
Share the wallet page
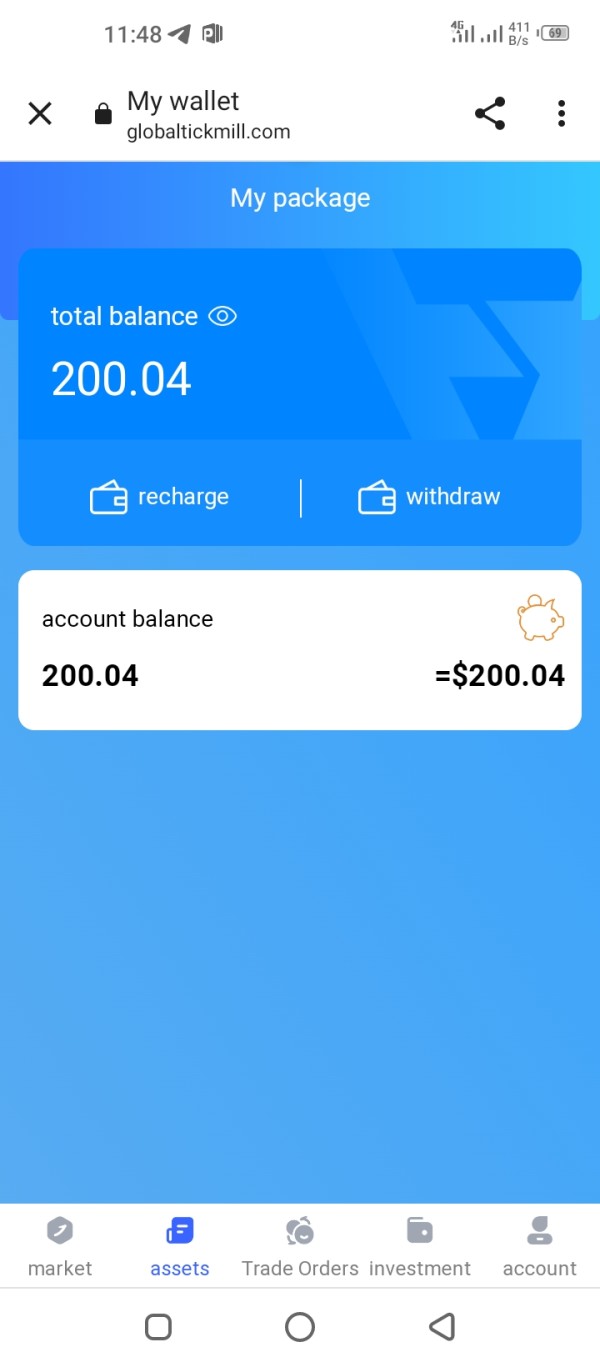coord(490,113)
